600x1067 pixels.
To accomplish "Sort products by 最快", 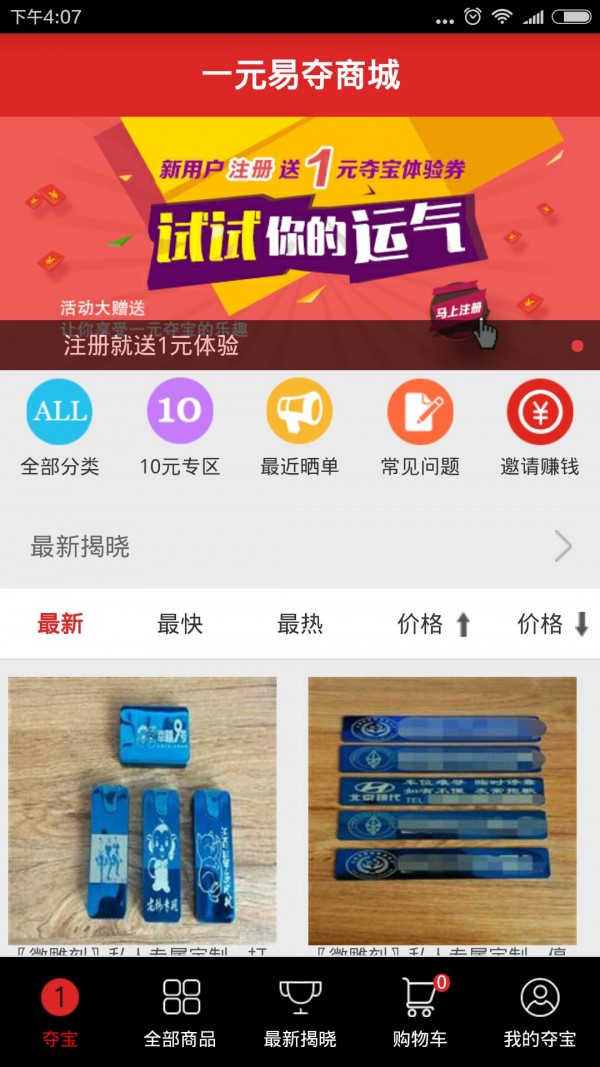I will tap(180, 624).
